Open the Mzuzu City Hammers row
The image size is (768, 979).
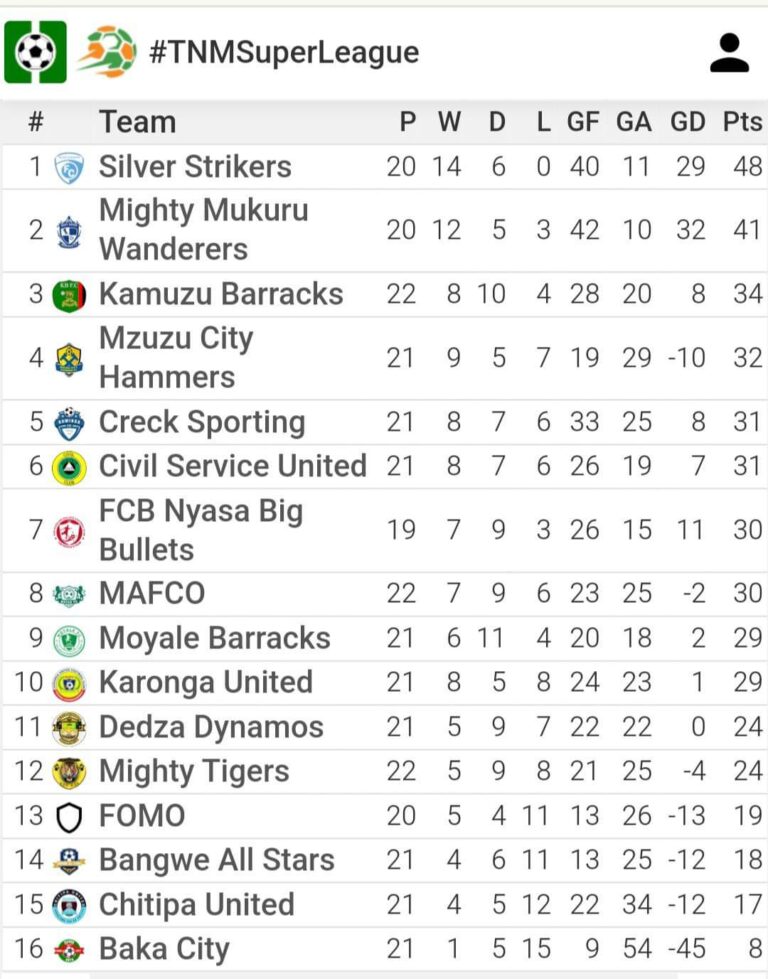[176, 358]
